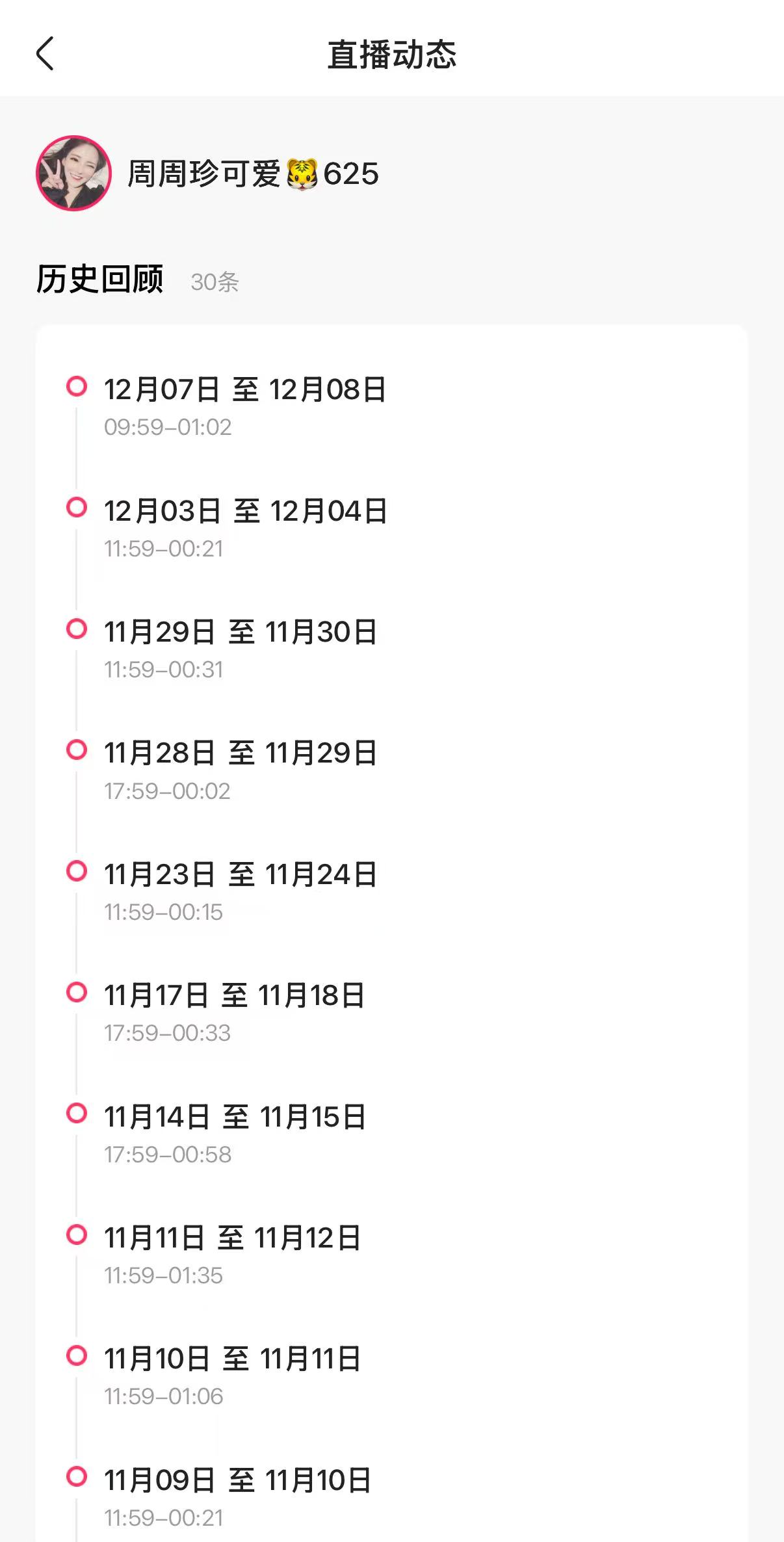784x1542 pixels.
Task: View the 11月09日 至 11月10日 entry
Action: [x=237, y=1481]
